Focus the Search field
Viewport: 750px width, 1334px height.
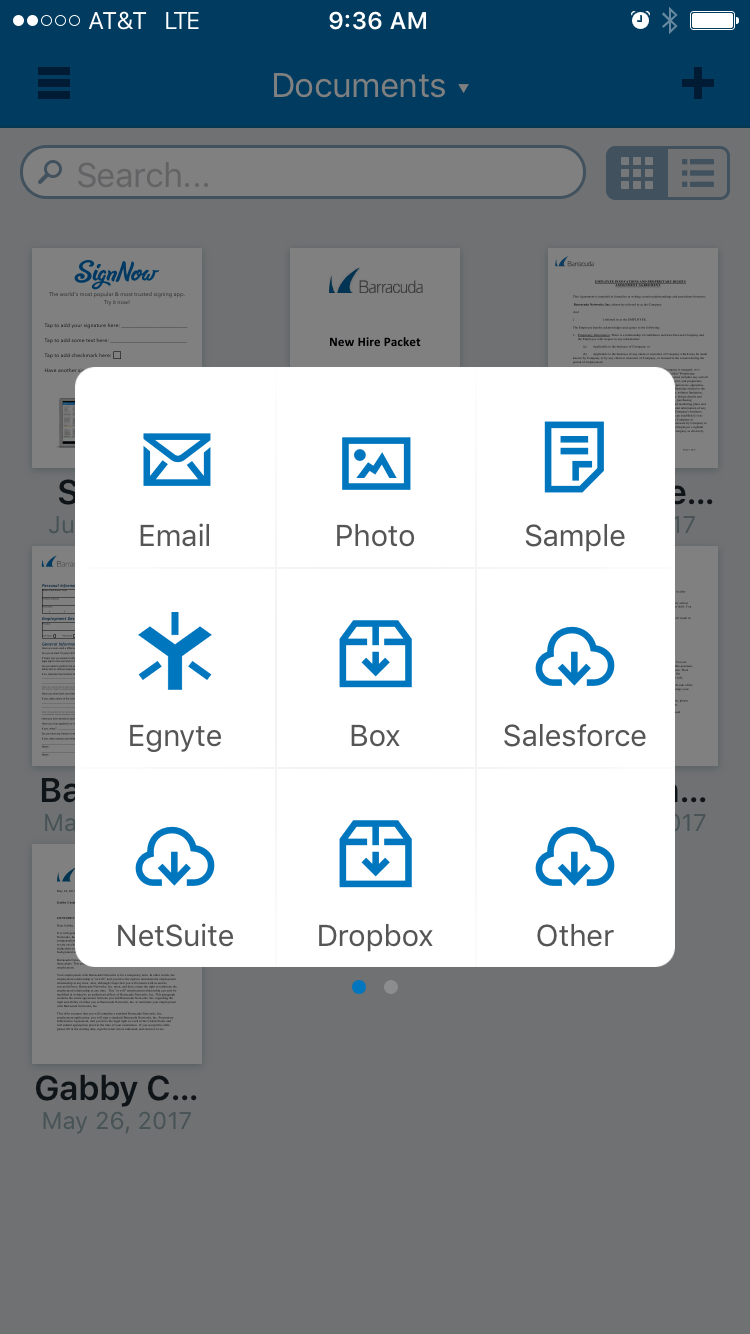[x=302, y=174]
